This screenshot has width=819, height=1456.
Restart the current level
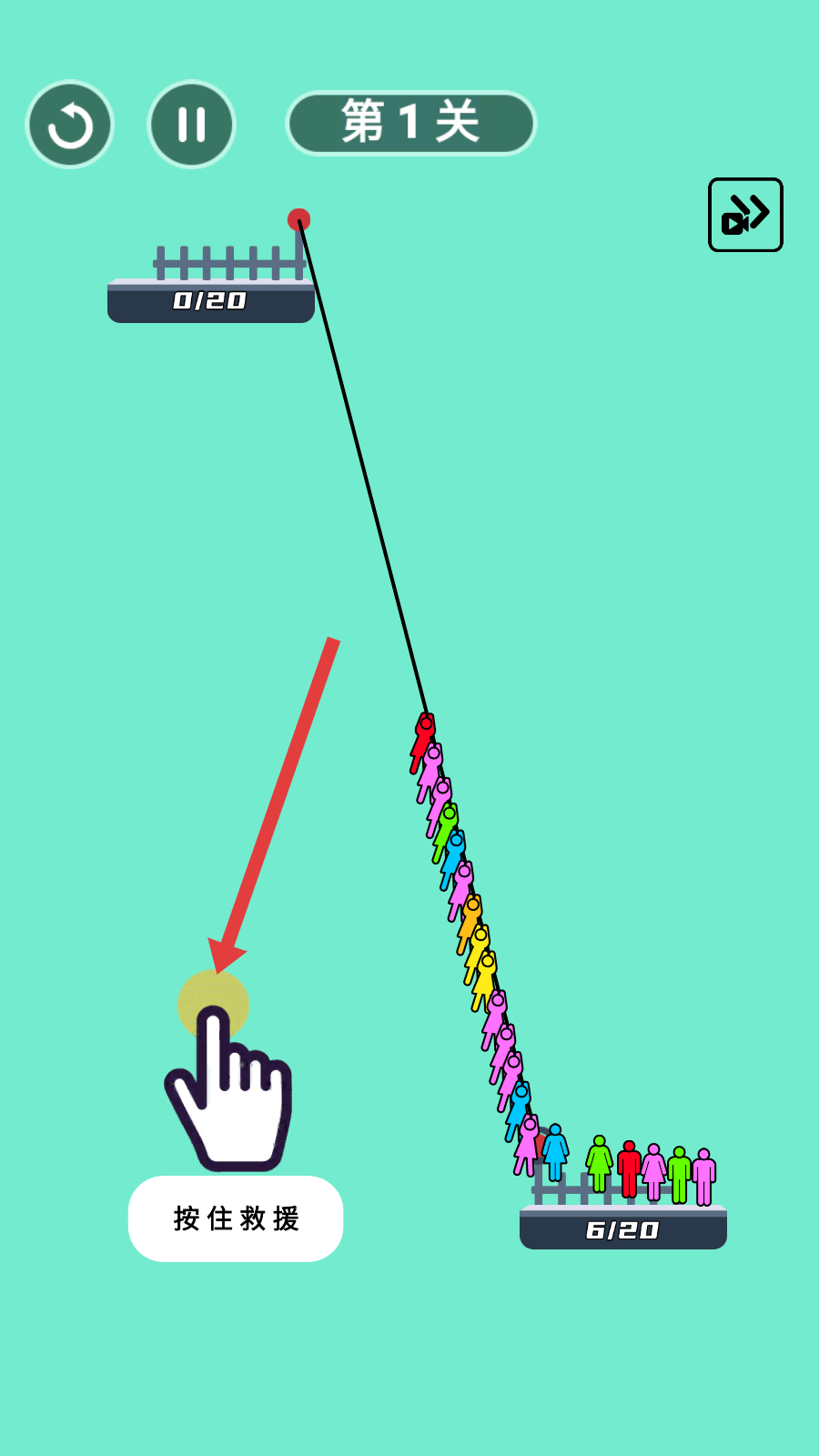tap(69, 125)
